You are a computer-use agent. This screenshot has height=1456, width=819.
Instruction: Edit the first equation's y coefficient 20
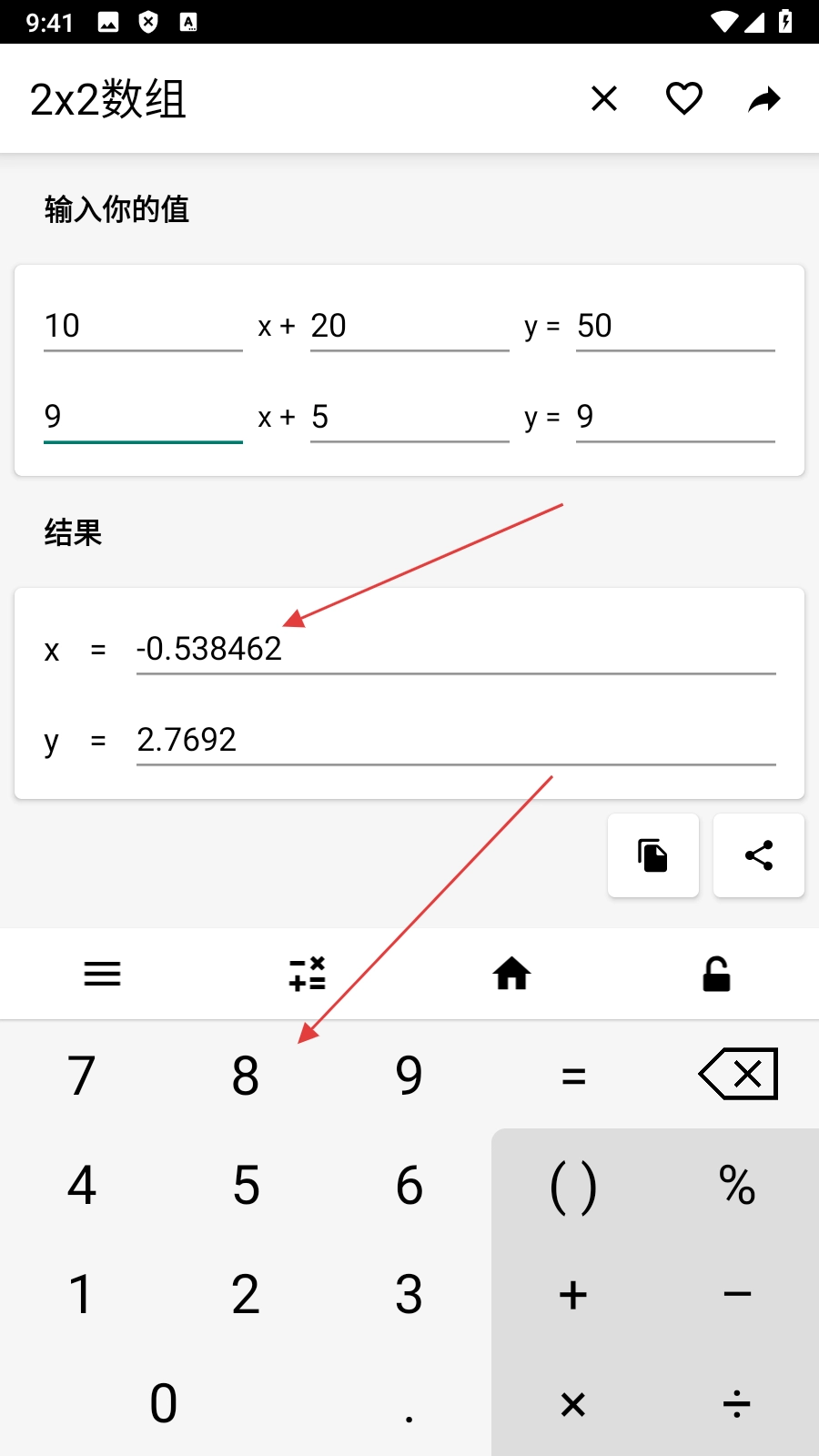pos(409,326)
